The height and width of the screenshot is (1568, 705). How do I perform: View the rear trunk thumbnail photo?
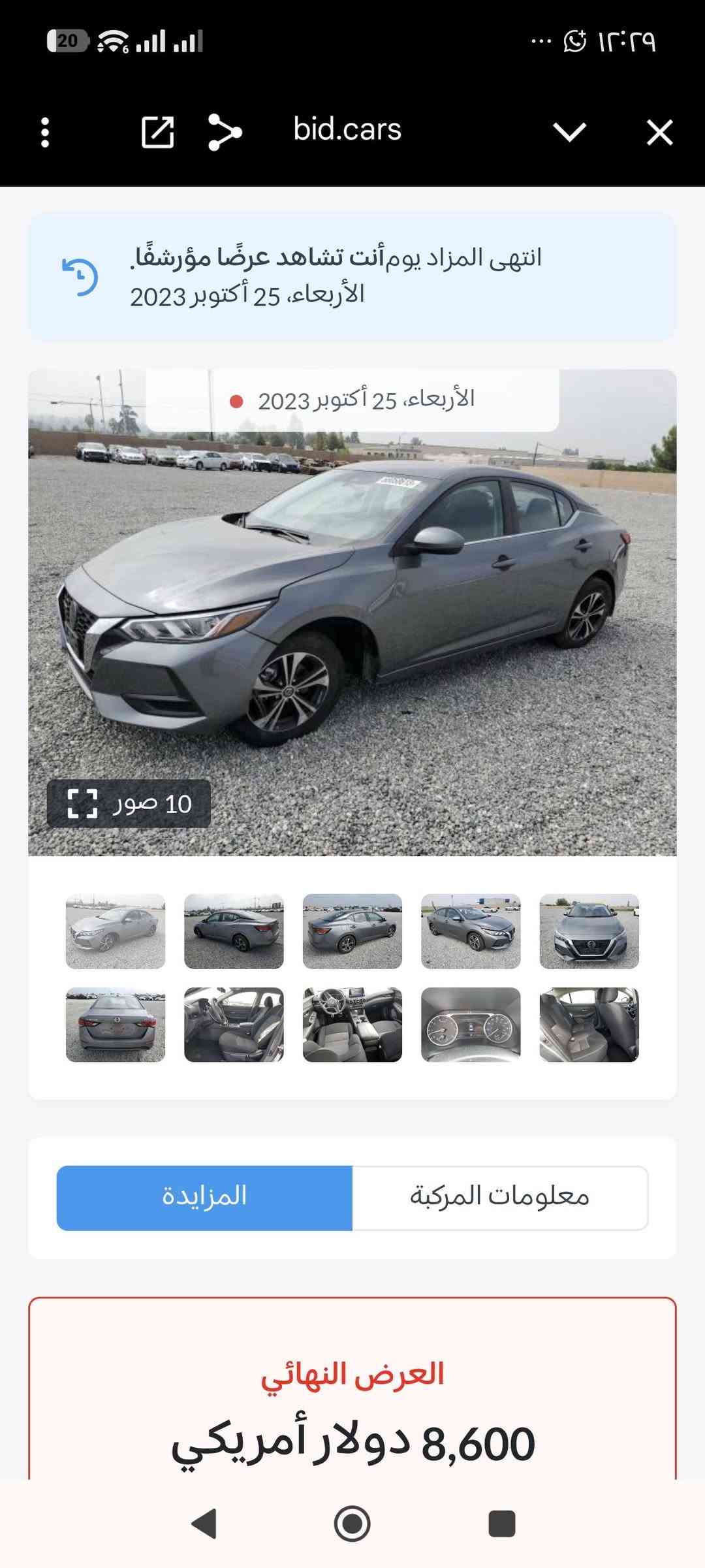click(116, 1024)
